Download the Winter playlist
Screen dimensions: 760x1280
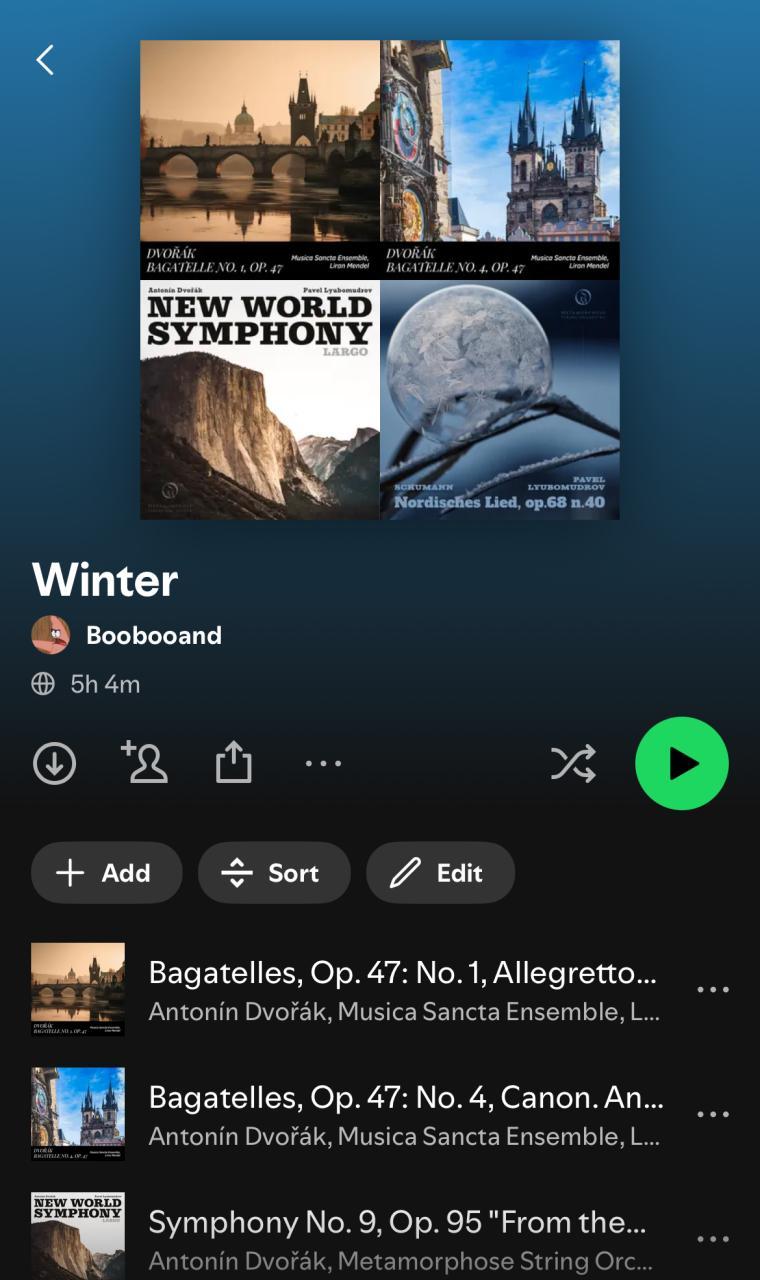(54, 764)
